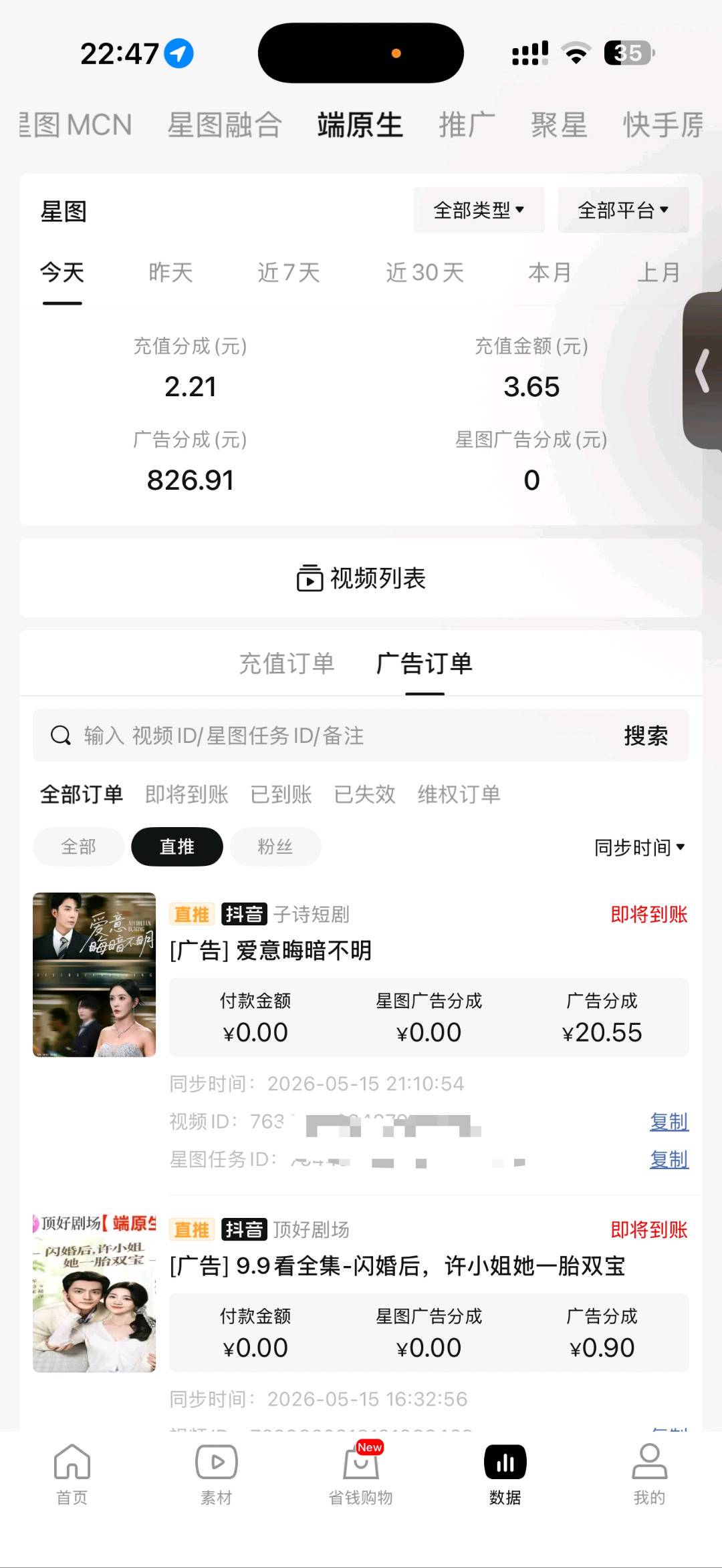This screenshot has width=722, height=1568.
Task: Select the 本月 date range
Action: (x=550, y=273)
